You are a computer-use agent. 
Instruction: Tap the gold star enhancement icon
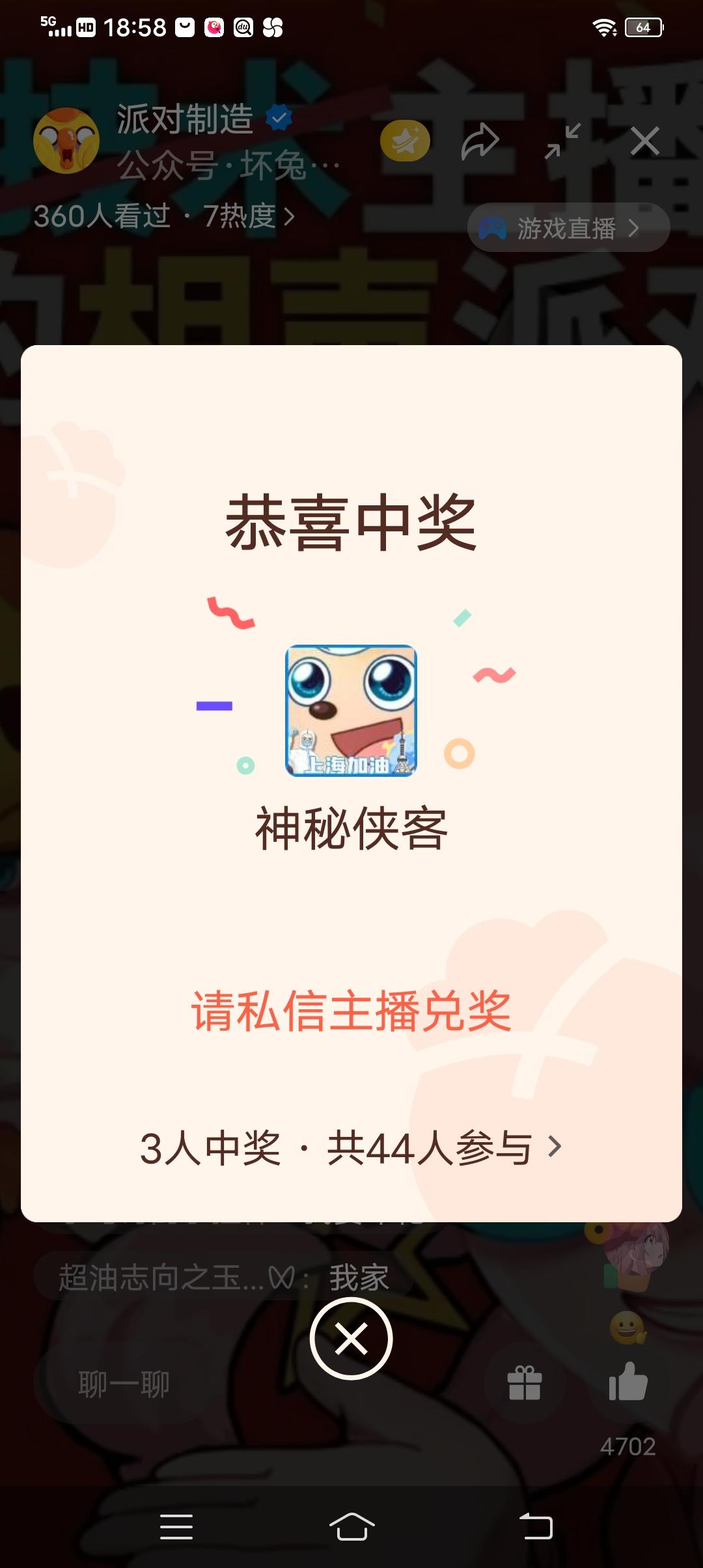[x=405, y=141]
